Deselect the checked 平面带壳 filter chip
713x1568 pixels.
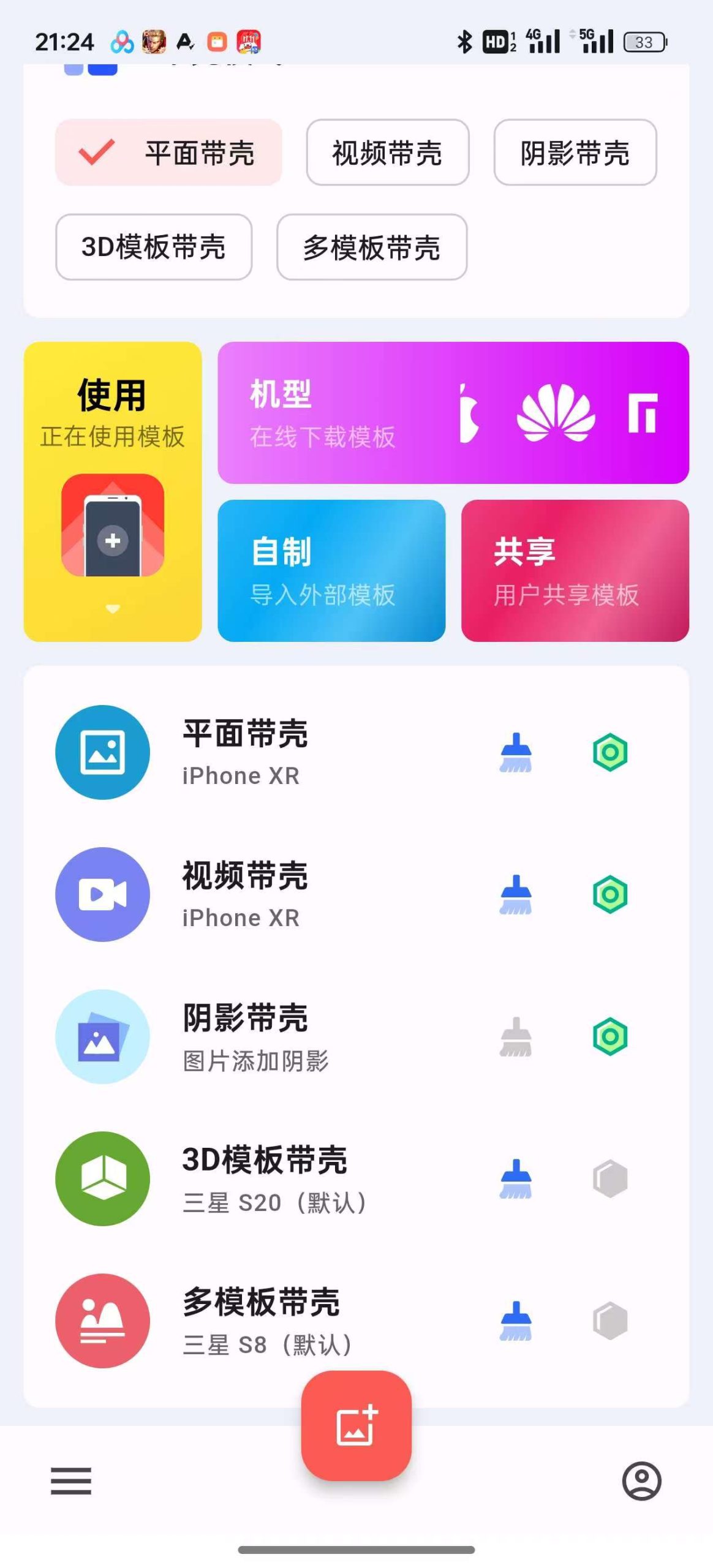click(x=169, y=154)
